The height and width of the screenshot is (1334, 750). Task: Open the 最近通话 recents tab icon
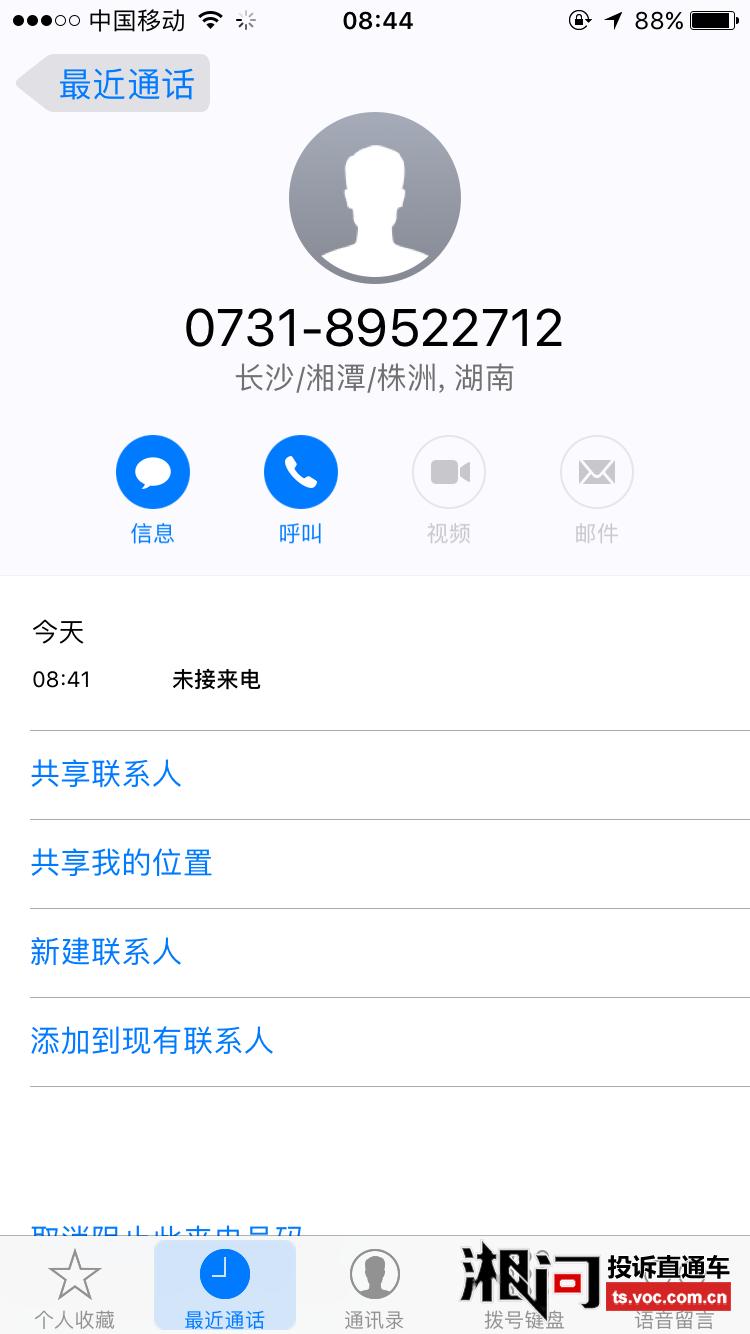pyautogui.click(x=225, y=1274)
